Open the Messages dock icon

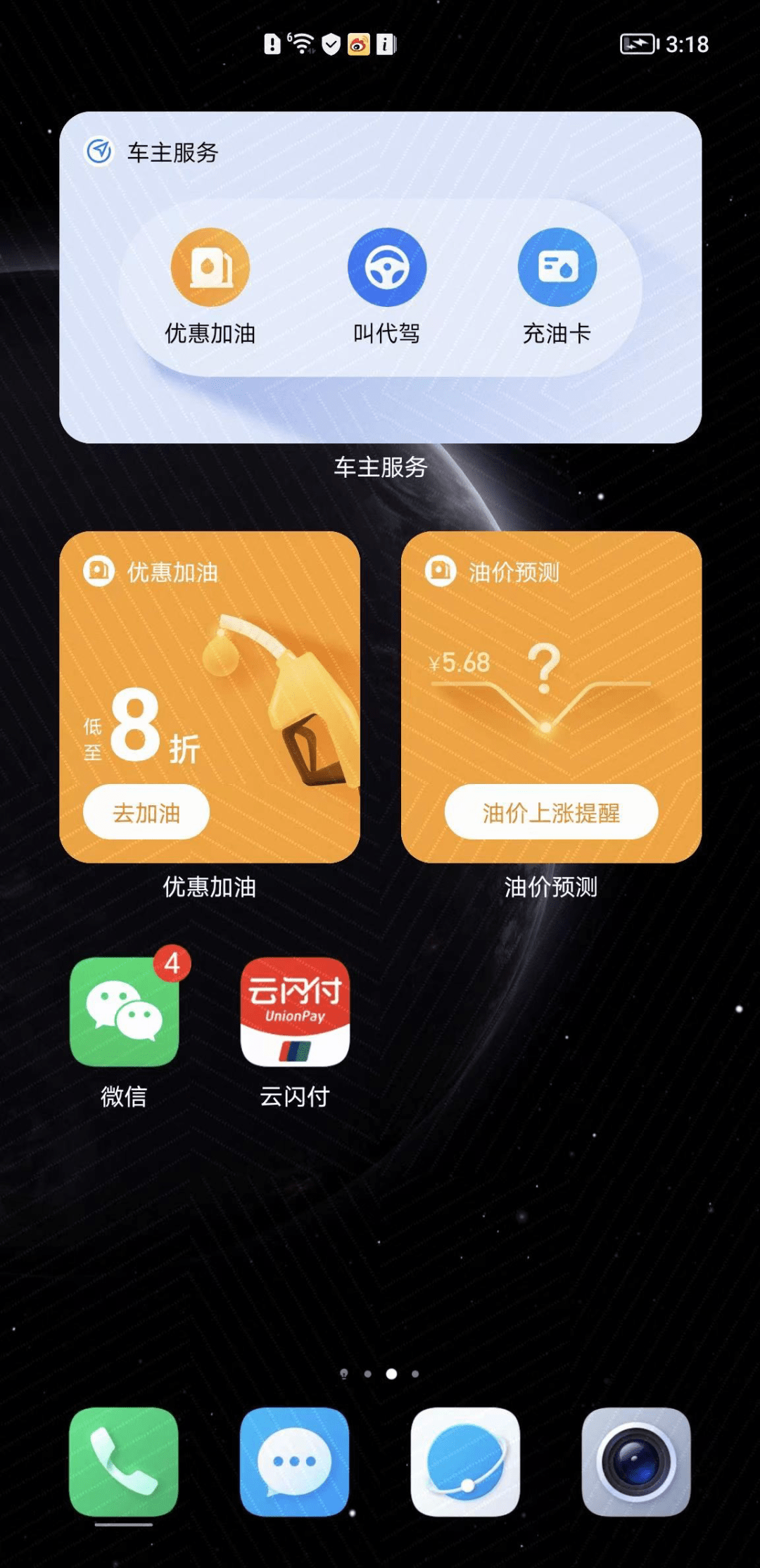tap(296, 1462)
